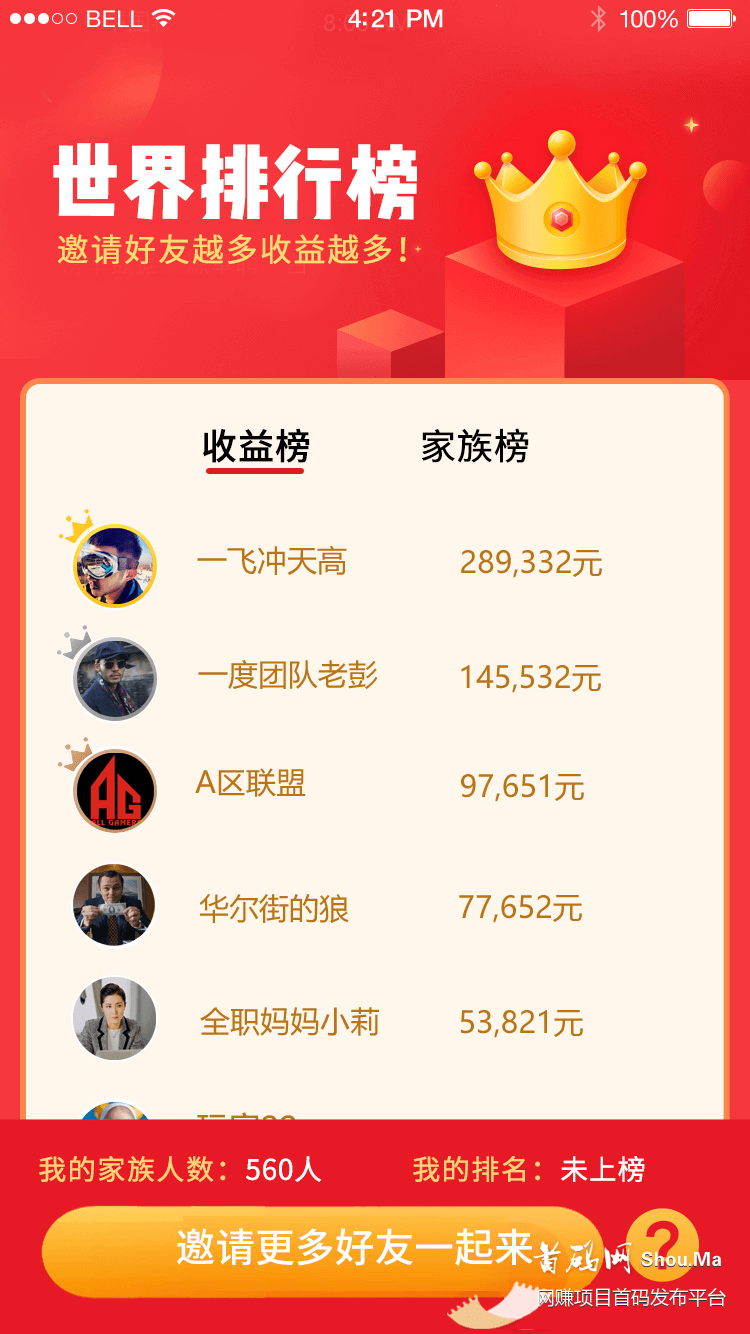Click the earnings amount 289,332元
Viewport: 750px width, 1334px height.
pyautogui.click(x=530, y=562)
